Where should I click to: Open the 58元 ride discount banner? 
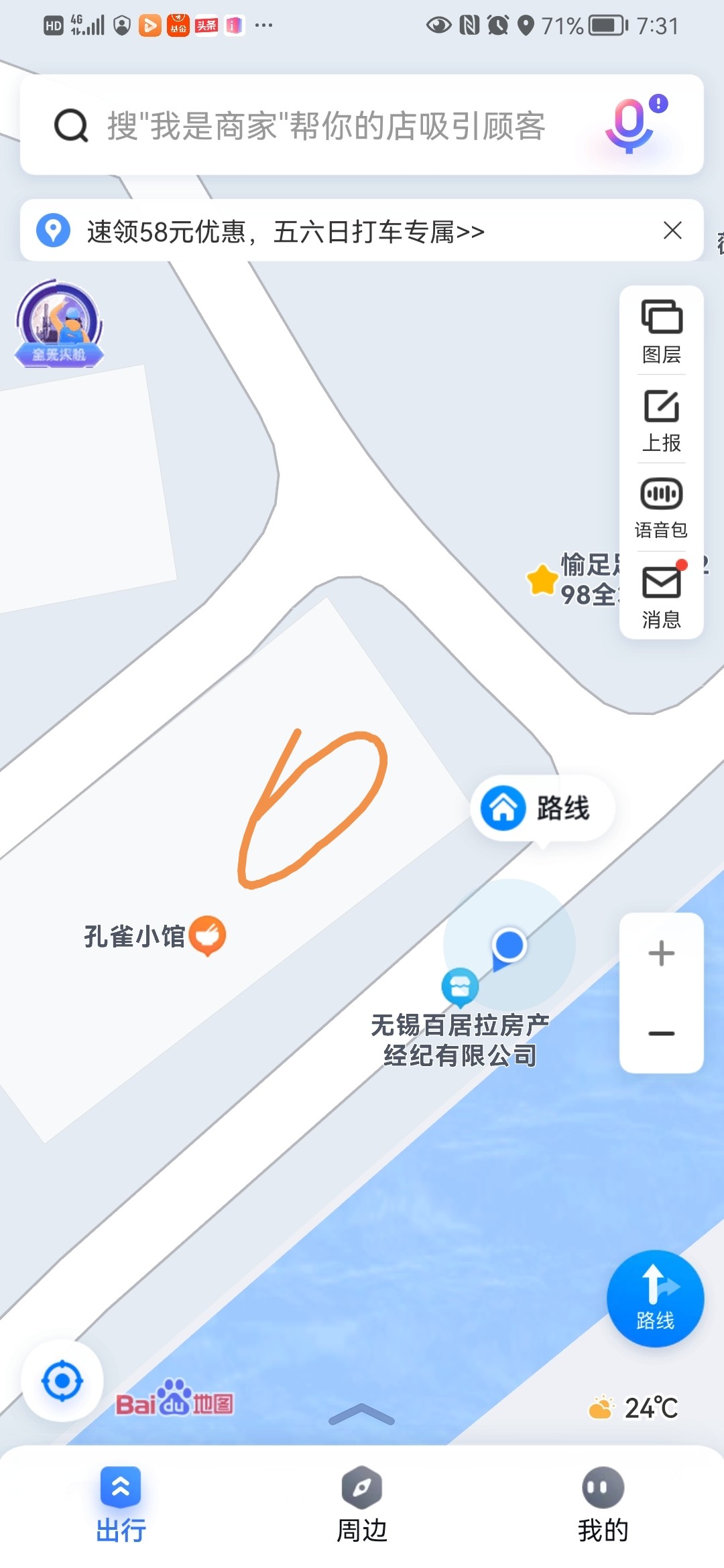[x=285, y=232]
